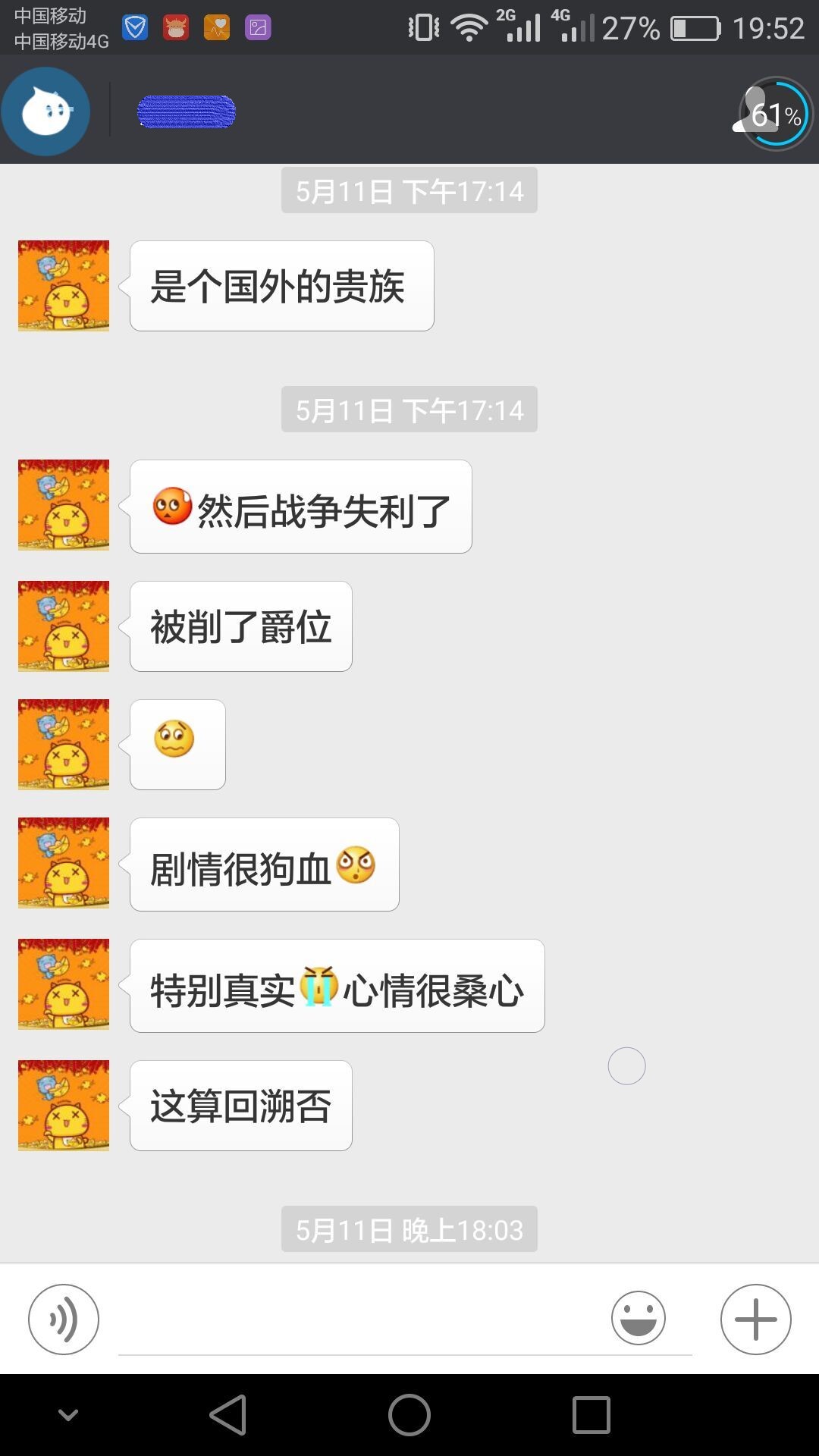The width and height of the screenshot is (819, 1456).
Task: Open the recent apps view
Action: [x=591, y=1415]
